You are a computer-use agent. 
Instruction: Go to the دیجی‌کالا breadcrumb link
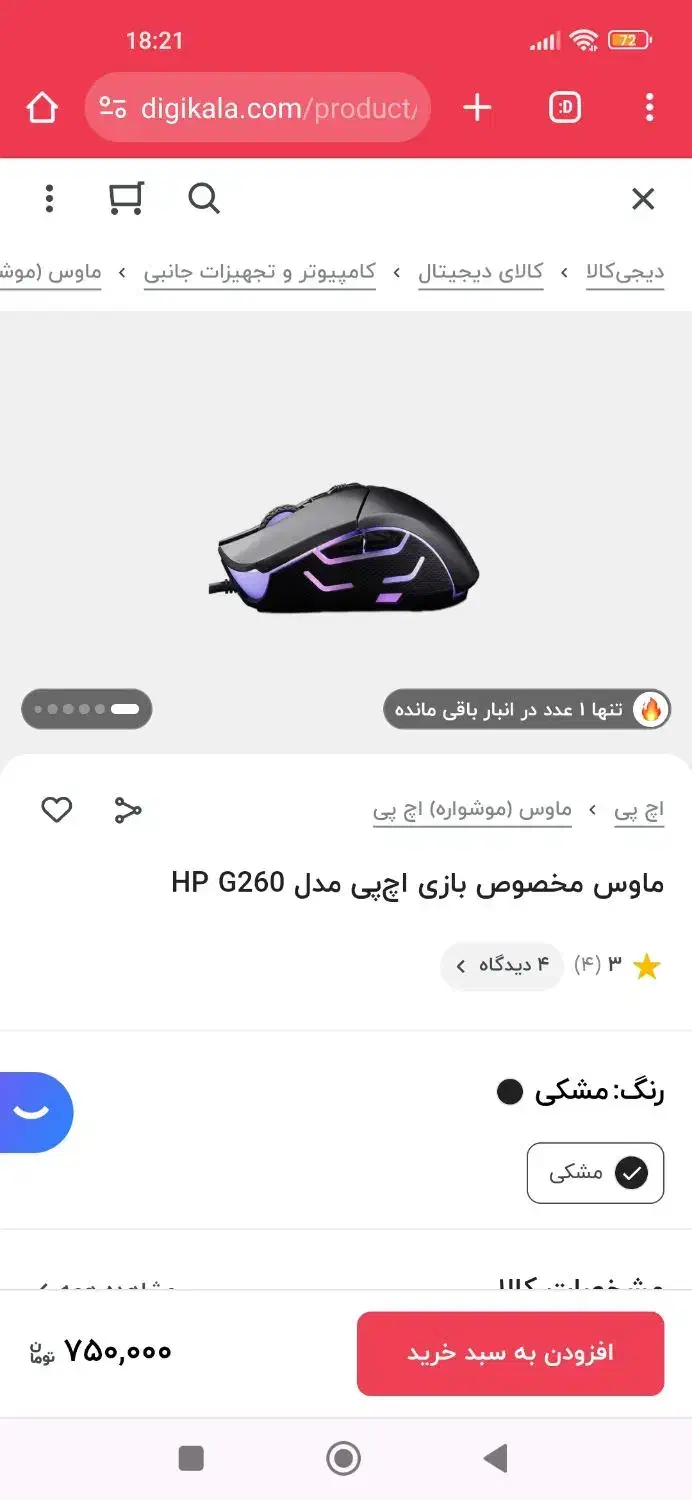pos(625,272)
